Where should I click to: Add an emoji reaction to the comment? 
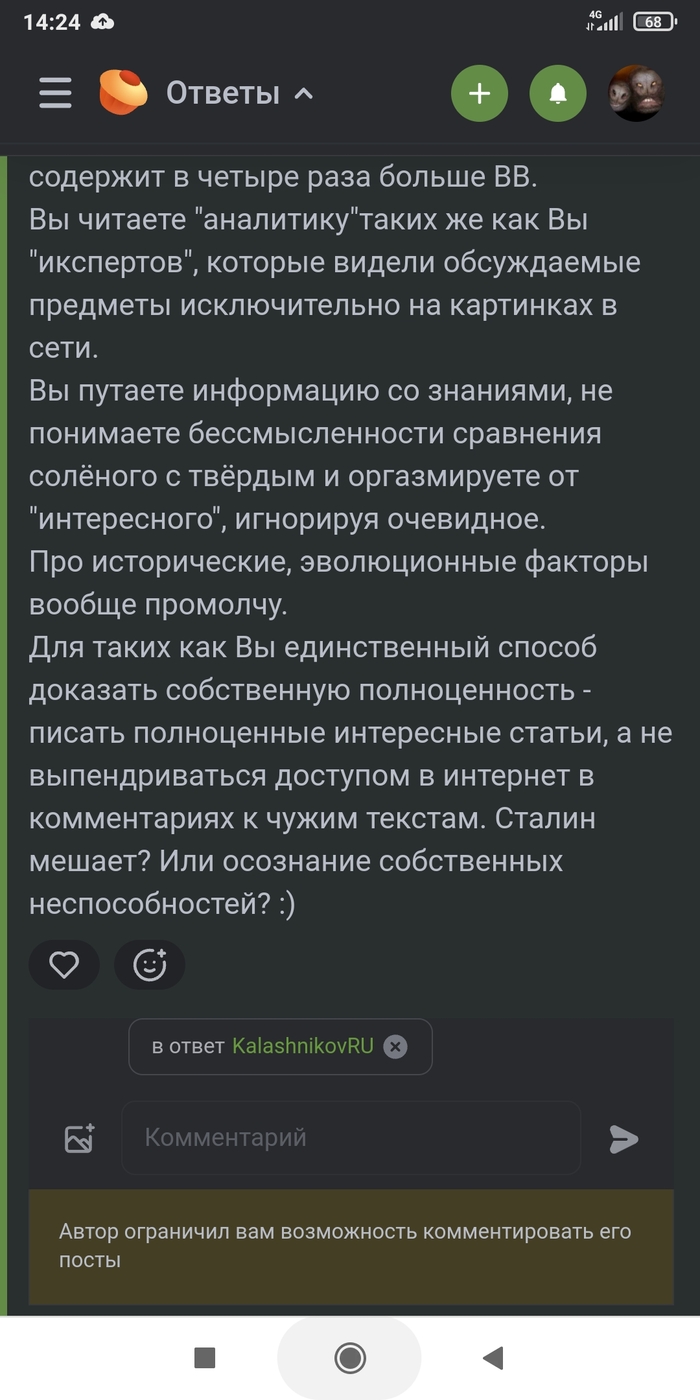[x=149, y=965]
